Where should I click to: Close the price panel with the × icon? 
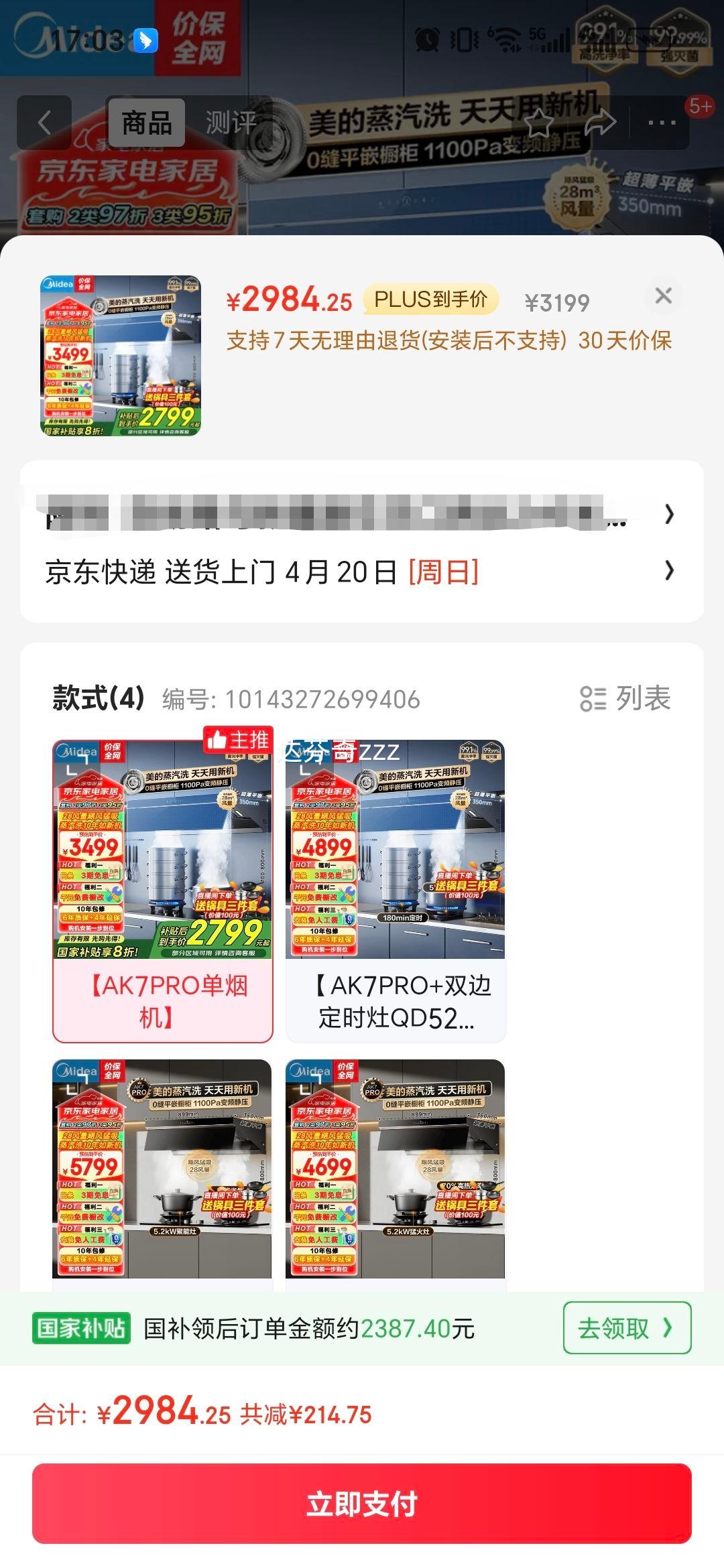point(664,297)
